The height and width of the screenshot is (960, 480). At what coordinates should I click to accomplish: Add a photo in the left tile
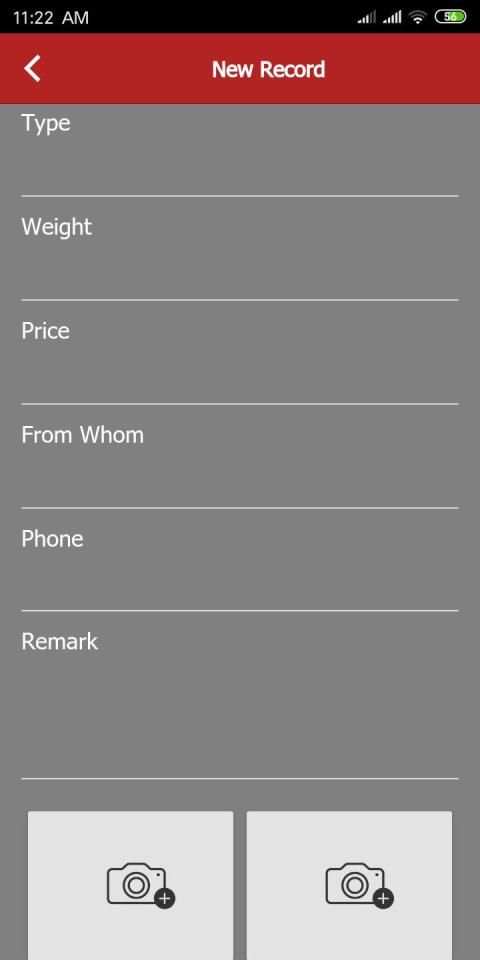[x=130, y=885]
